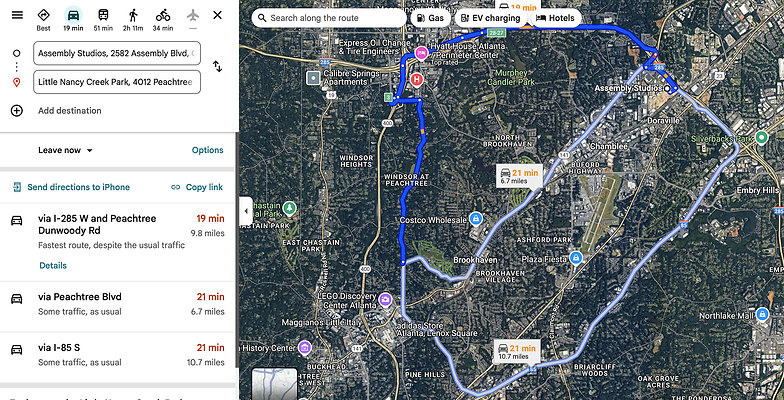Select the Best travel mode
Screen dimensions: 784x400
[x=44, y=20]
